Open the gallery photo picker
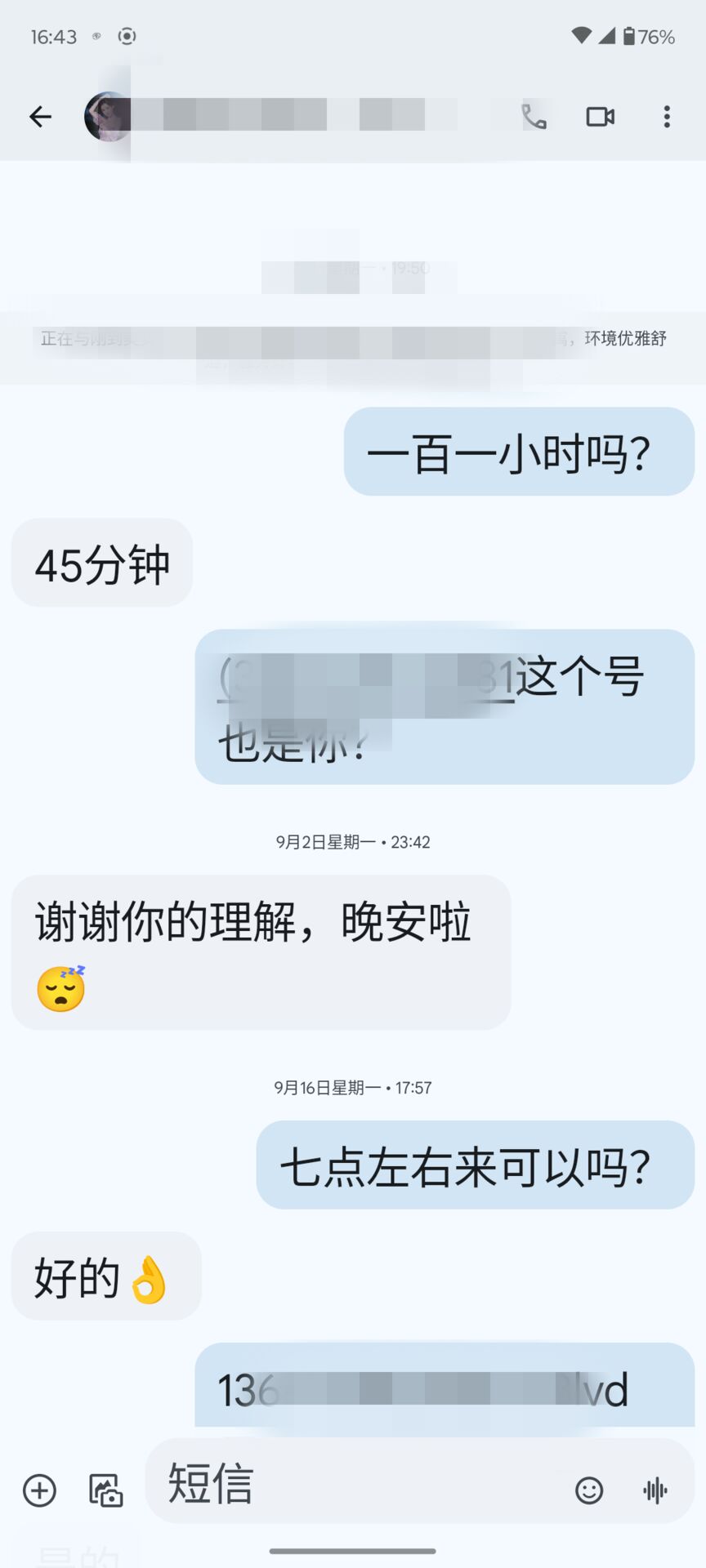706x1568 pixels. (105, 1490)
